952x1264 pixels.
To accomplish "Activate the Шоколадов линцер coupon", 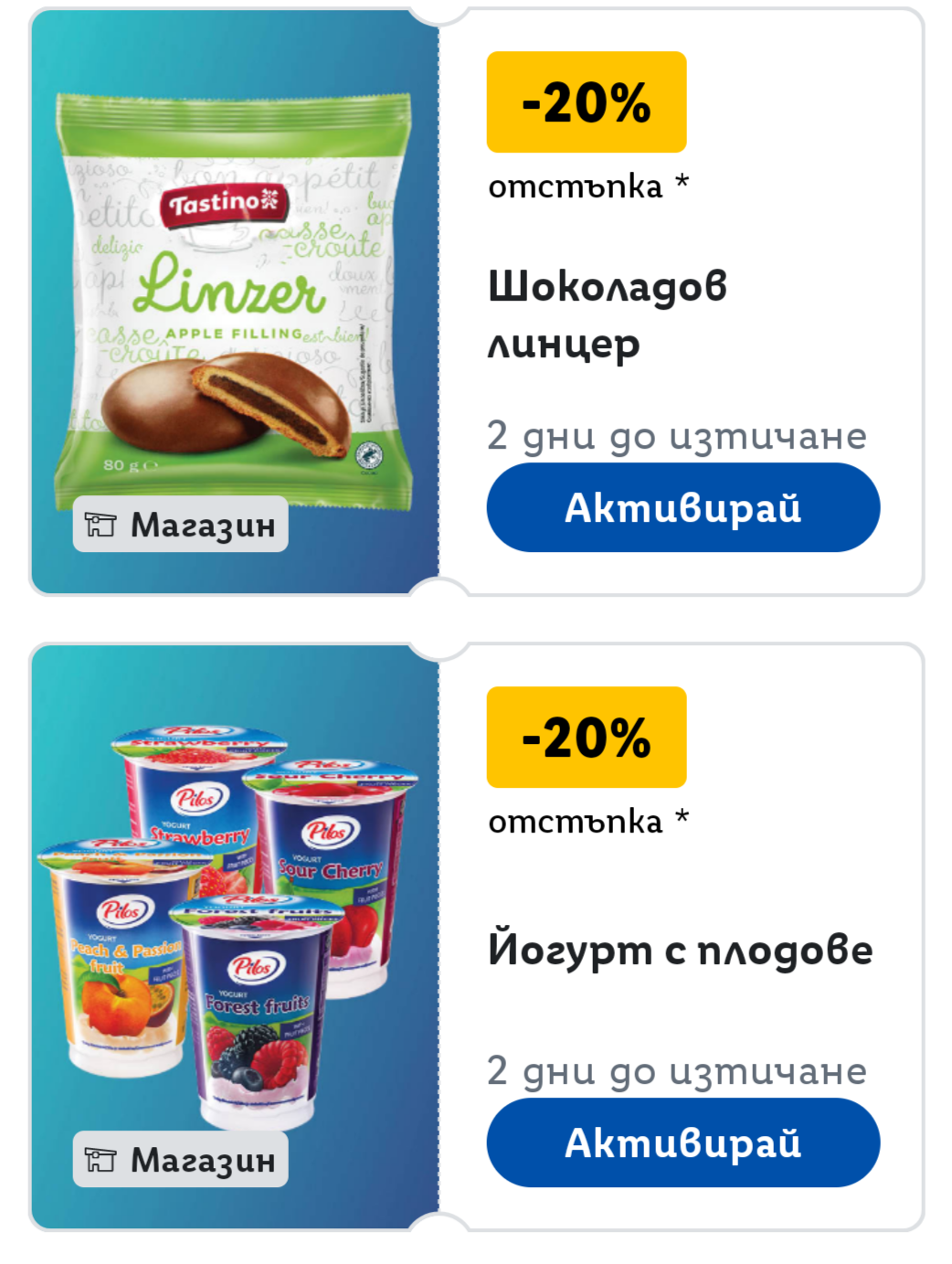I will tap(682, 507).
